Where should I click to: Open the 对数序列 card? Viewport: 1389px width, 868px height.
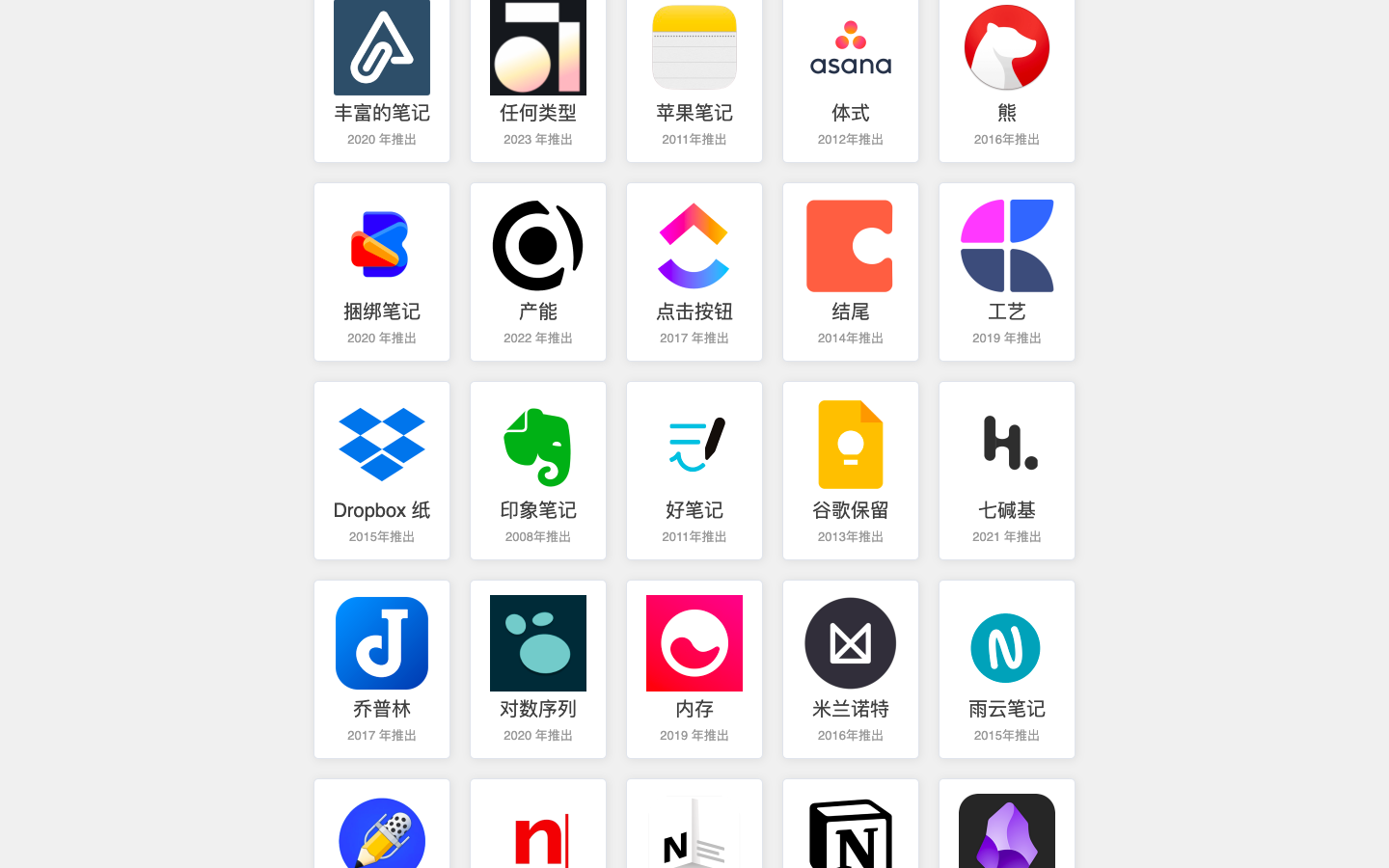538,669
